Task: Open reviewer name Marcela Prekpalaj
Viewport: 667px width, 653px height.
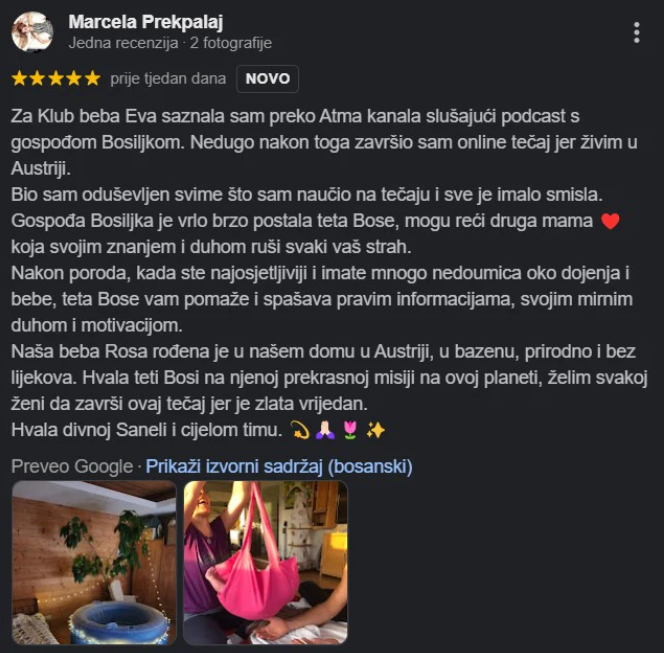Action: 145,21
